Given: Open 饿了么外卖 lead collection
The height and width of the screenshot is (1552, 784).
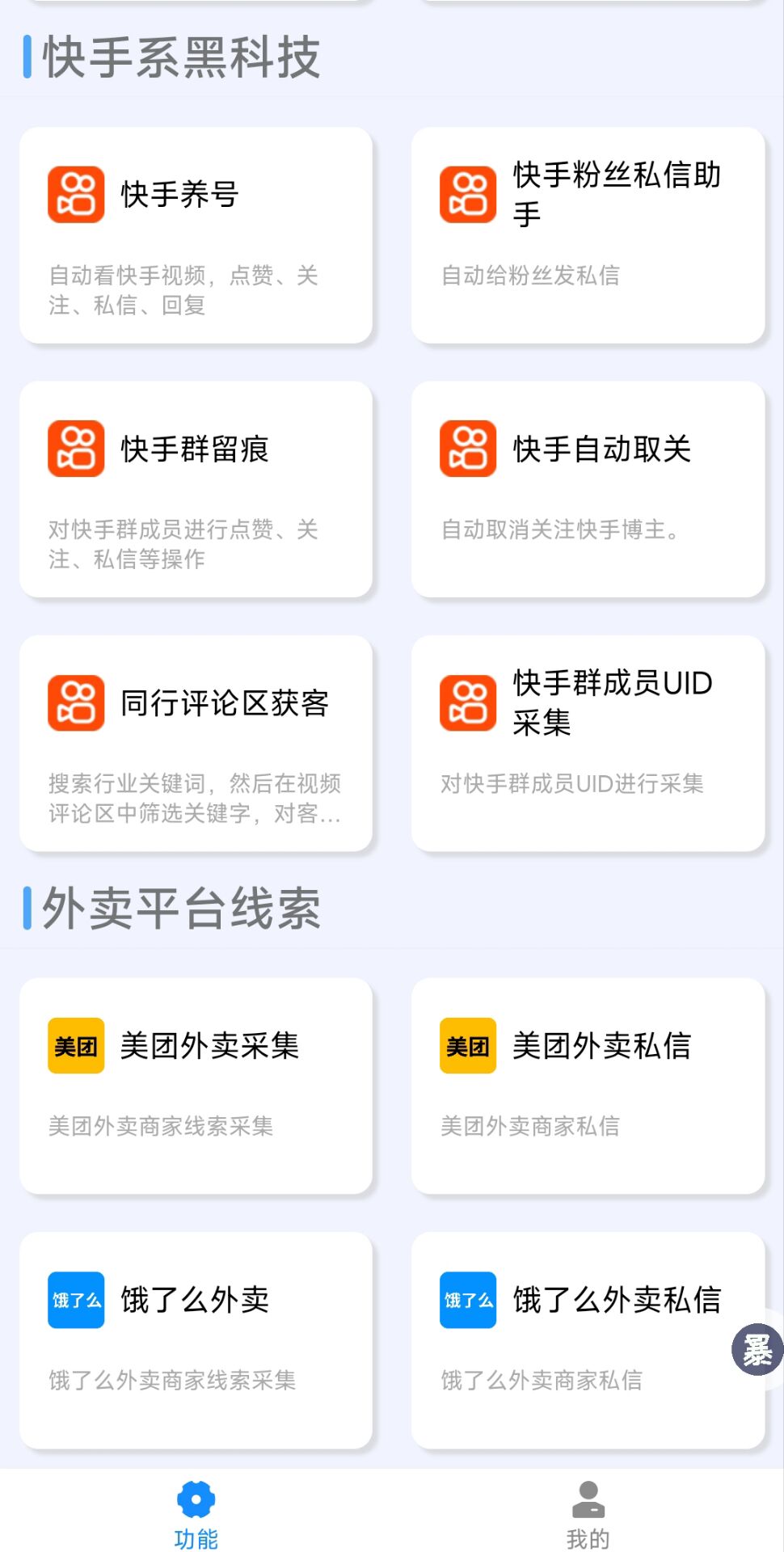Looking at the screenshot, I should coord(196,1339).
